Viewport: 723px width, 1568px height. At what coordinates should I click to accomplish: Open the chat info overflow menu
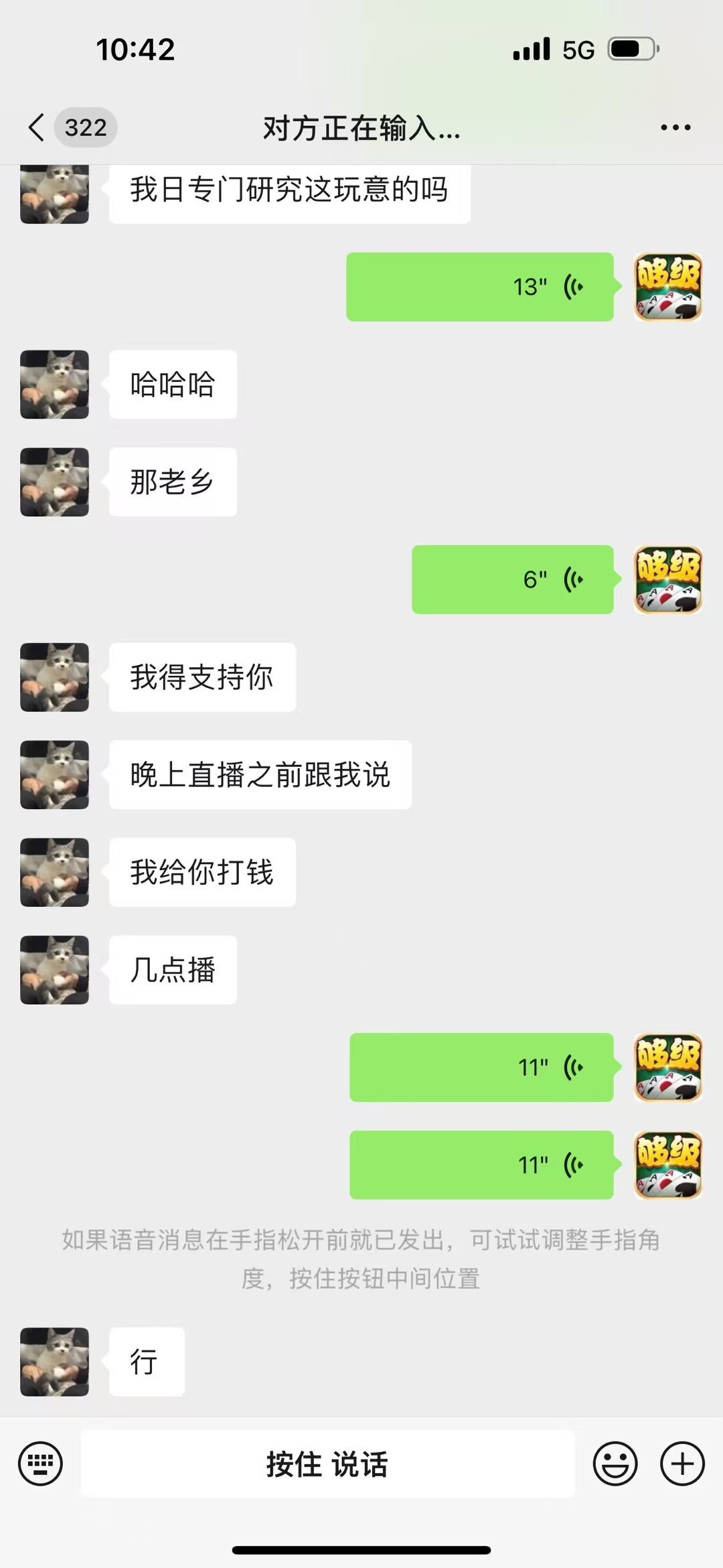[675, 127]
